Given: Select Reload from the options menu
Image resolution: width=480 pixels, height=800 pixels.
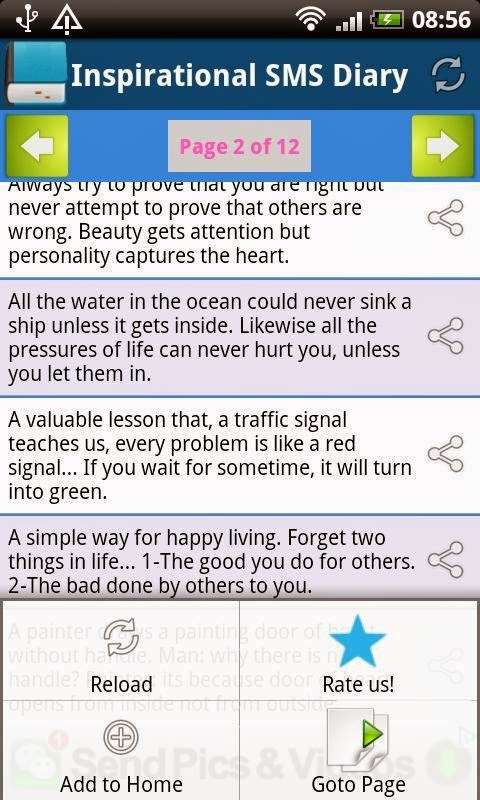Looking at the screenshot, I should 121,651.
